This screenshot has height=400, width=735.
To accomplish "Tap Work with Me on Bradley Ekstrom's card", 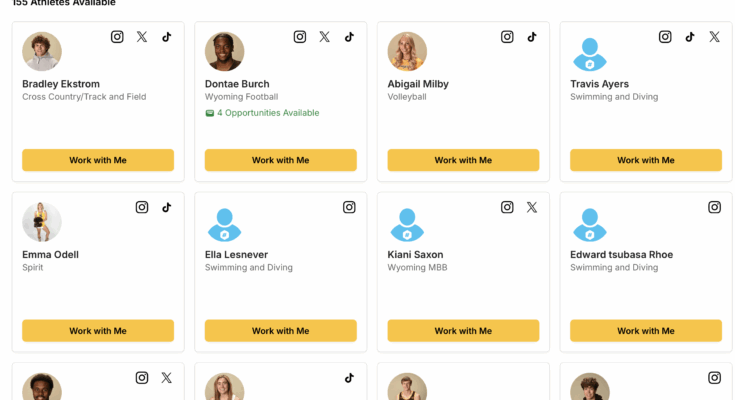I will coord(98,160).
